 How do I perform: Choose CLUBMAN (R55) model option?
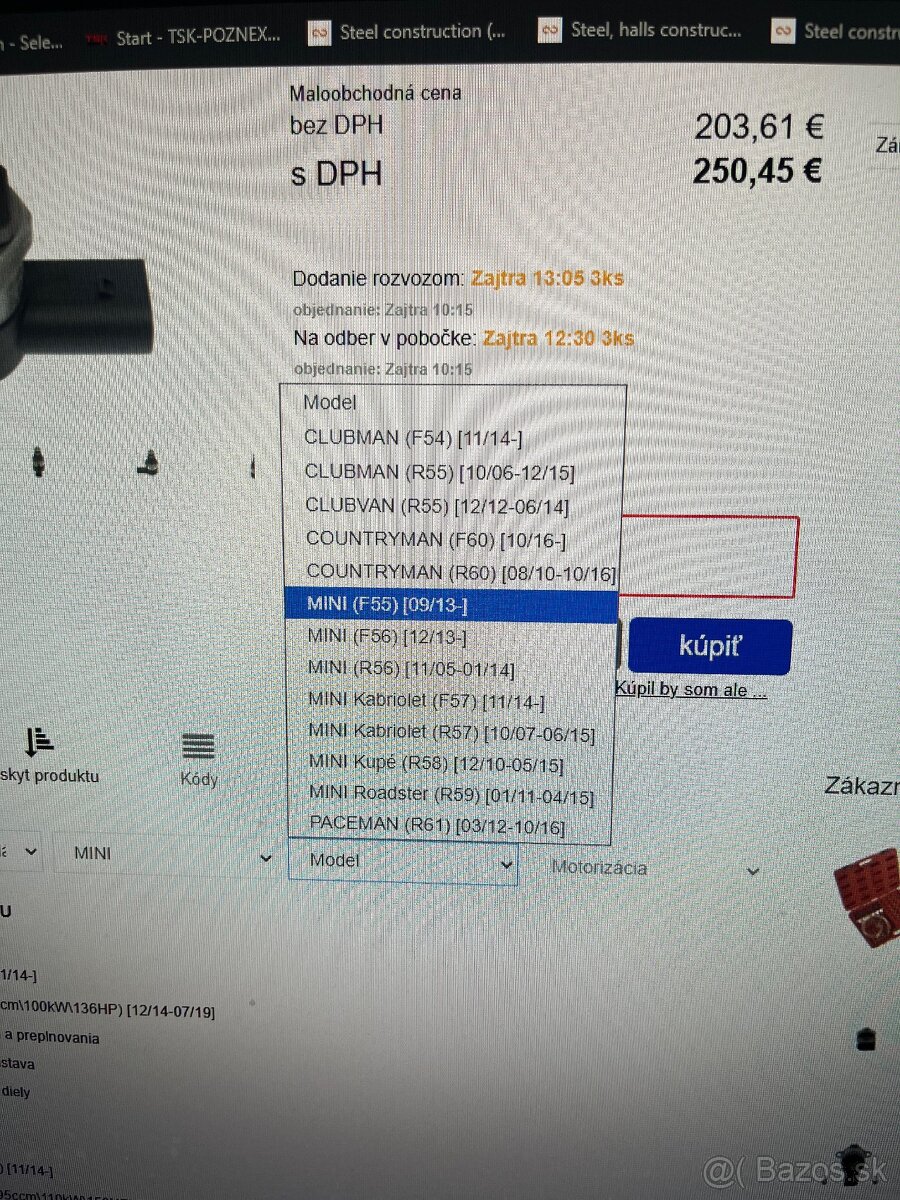[439, 472]
